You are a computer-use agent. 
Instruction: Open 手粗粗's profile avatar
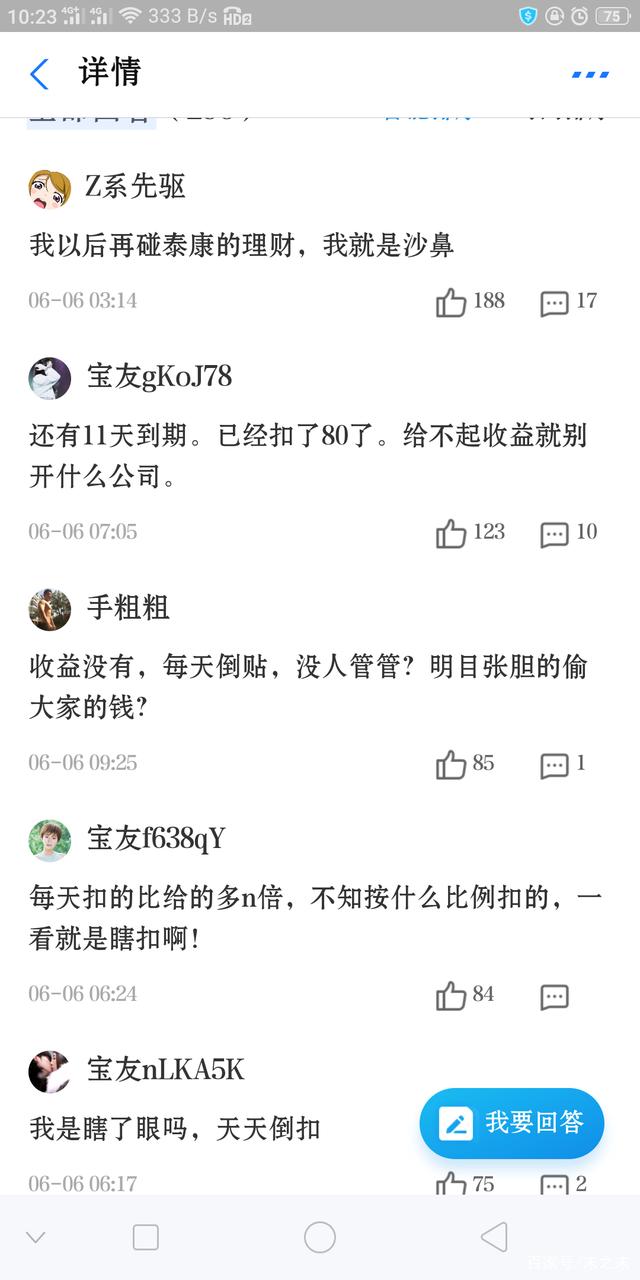tap(49, 609)
